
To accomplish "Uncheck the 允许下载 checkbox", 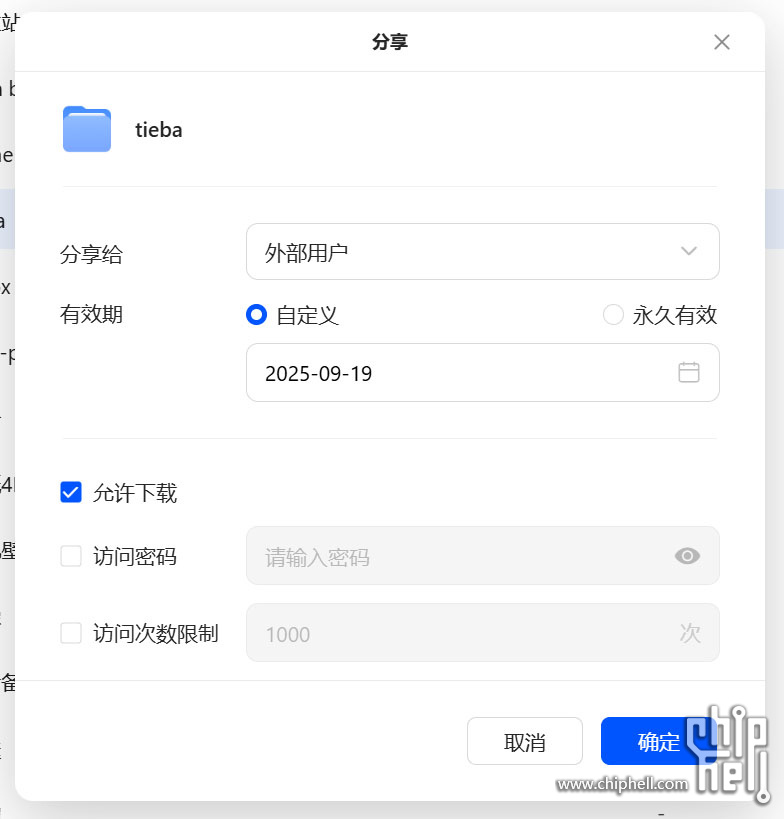I will tap(71, 492).
